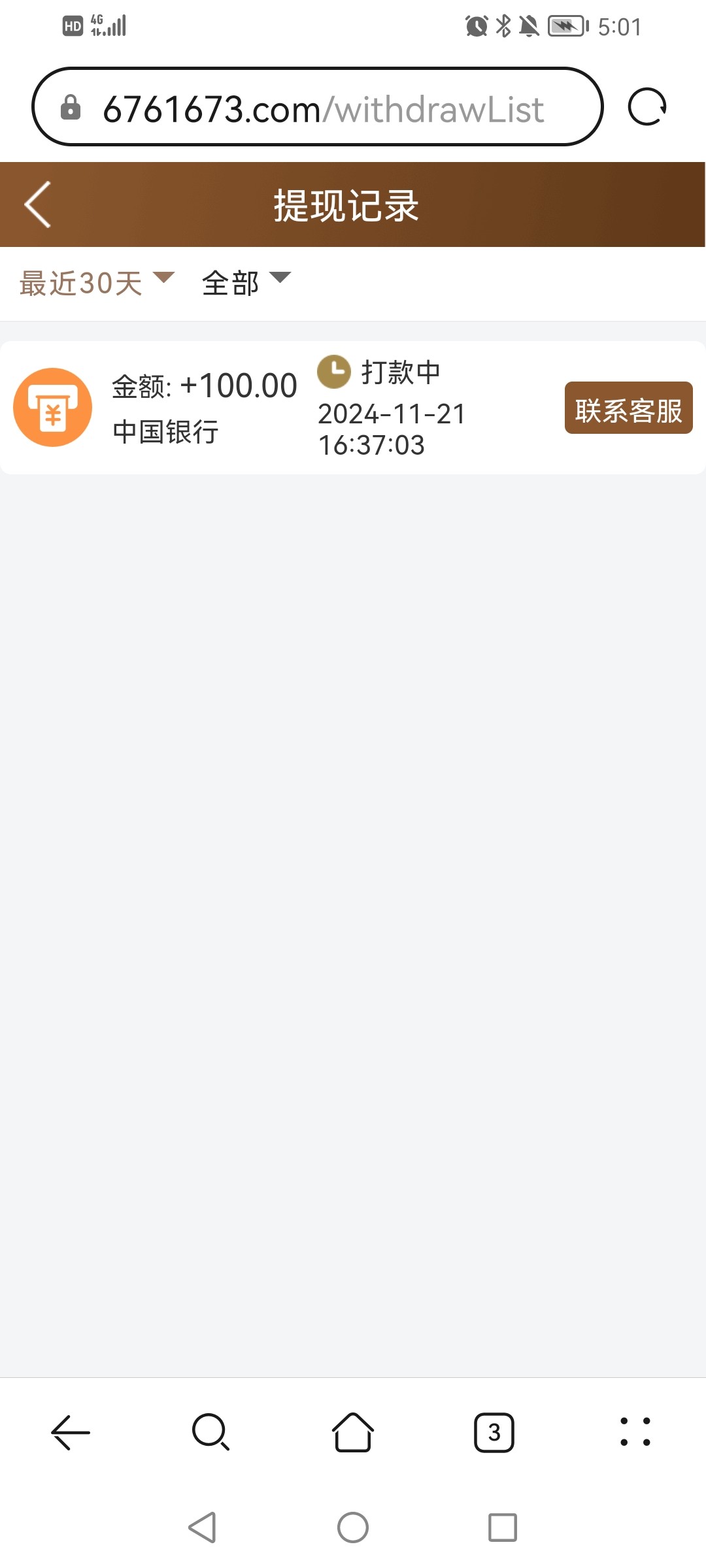Screen dimensions: 706x1568
Task: Tap the browser address bar
Action: [x=317, y=106]
